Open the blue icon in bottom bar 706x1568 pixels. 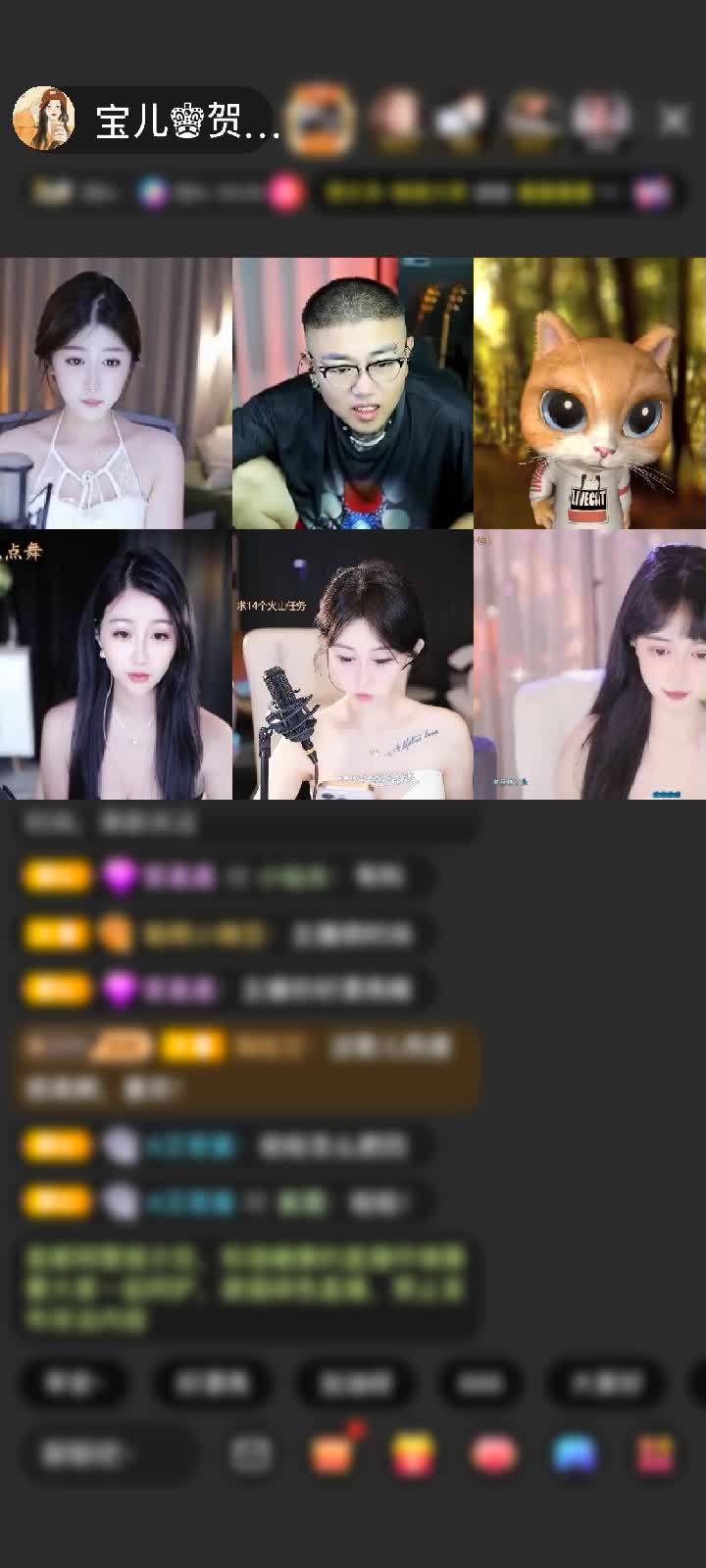(576, 1454)
